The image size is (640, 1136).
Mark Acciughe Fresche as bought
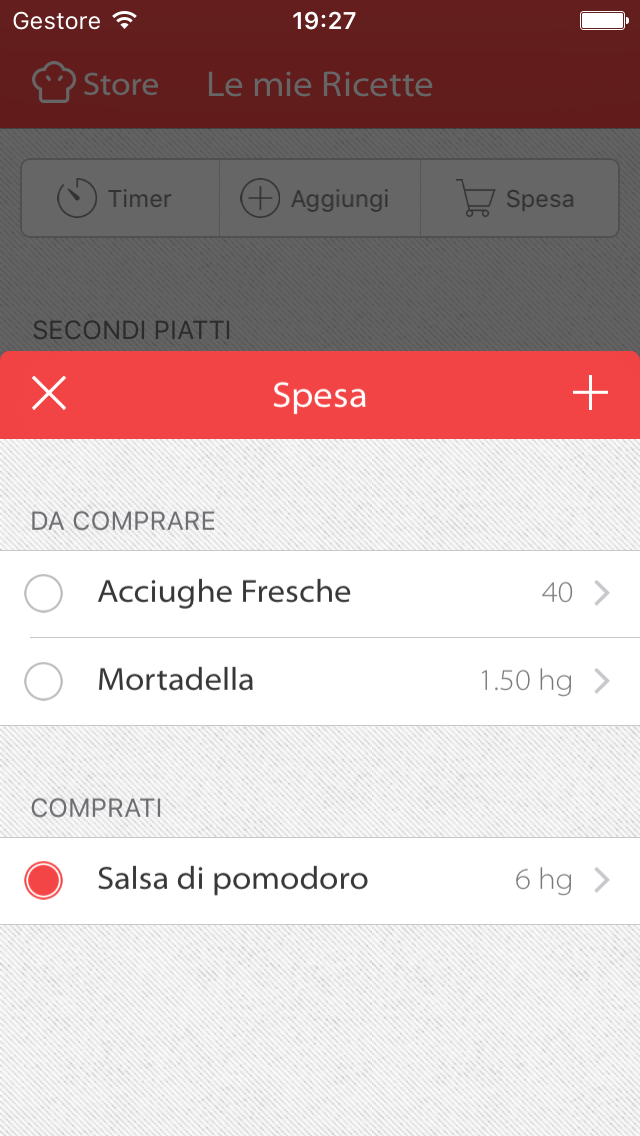(x=43, y=593)
